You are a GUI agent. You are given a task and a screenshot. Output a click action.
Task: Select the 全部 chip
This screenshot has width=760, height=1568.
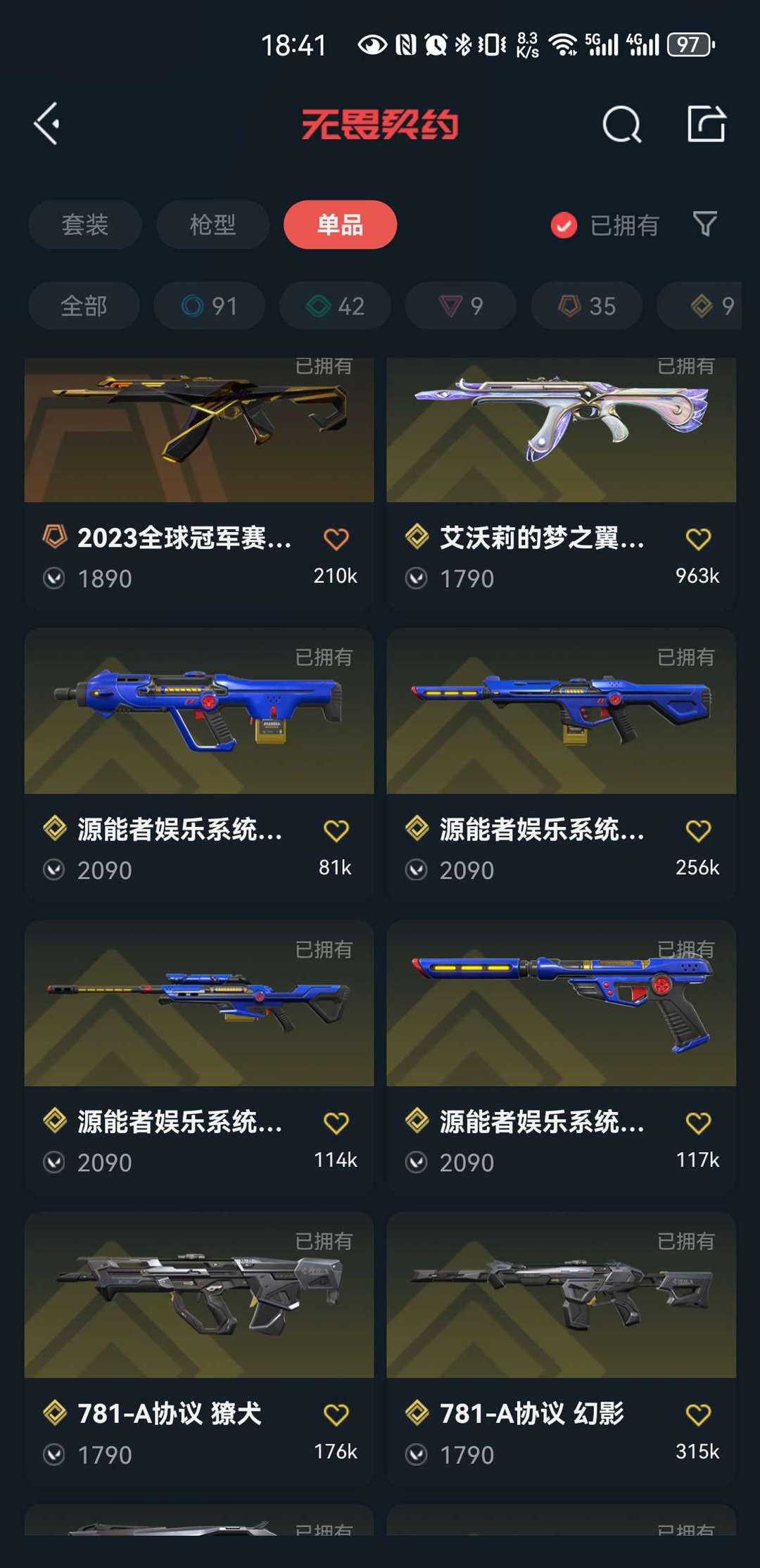click(84, 306)
